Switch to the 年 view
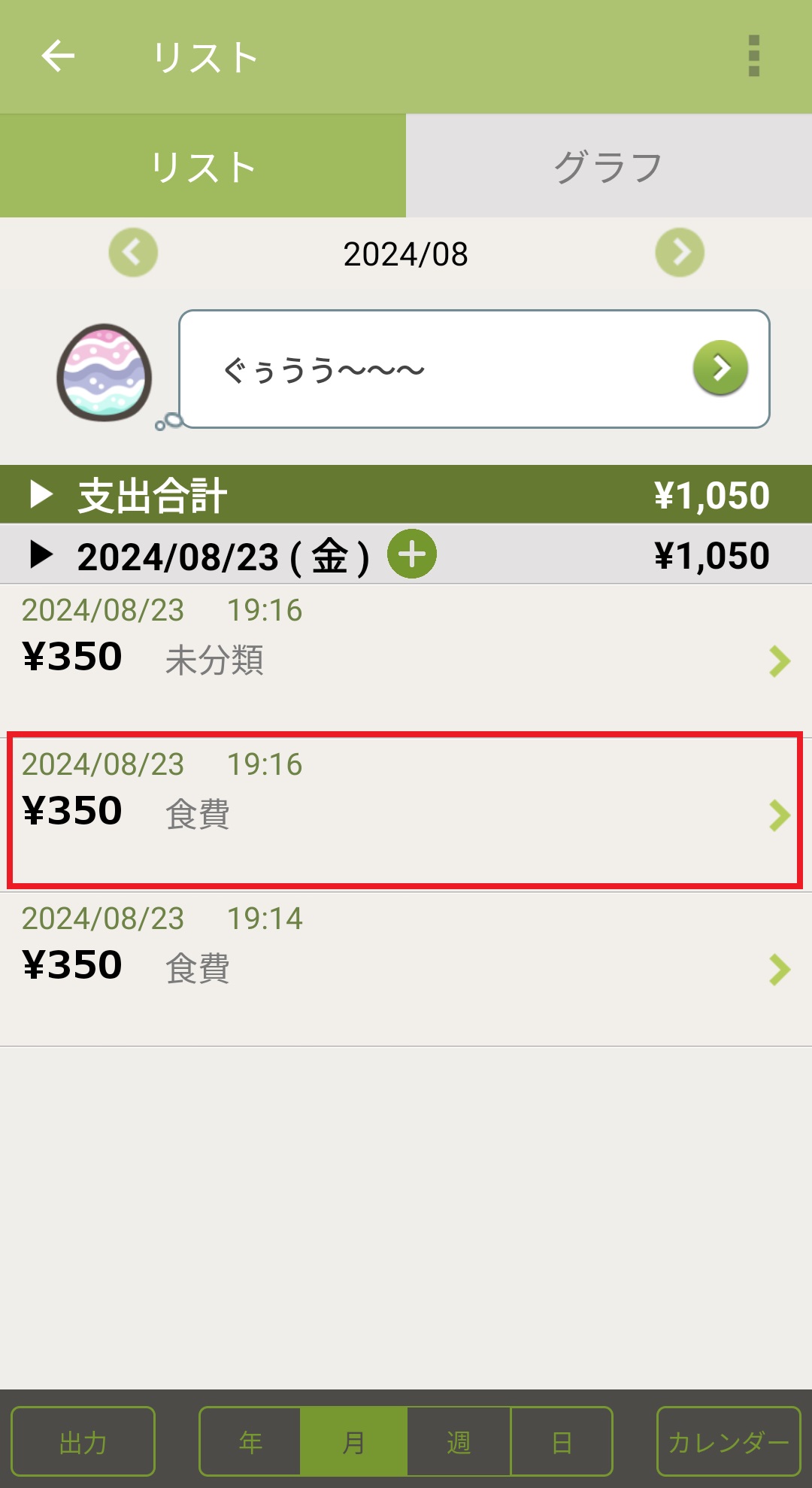Image resolution: width=812 pixels, height=1488 pixels. click(250, 1441)
